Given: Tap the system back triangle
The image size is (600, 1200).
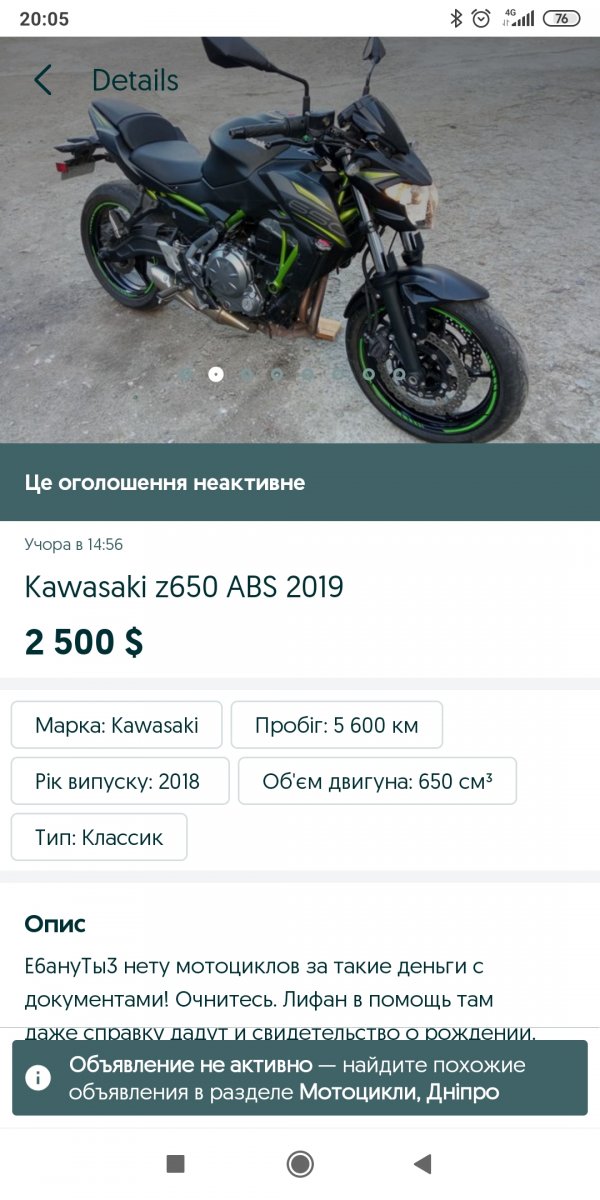Looking at the screenshot, I should 422,1163.
